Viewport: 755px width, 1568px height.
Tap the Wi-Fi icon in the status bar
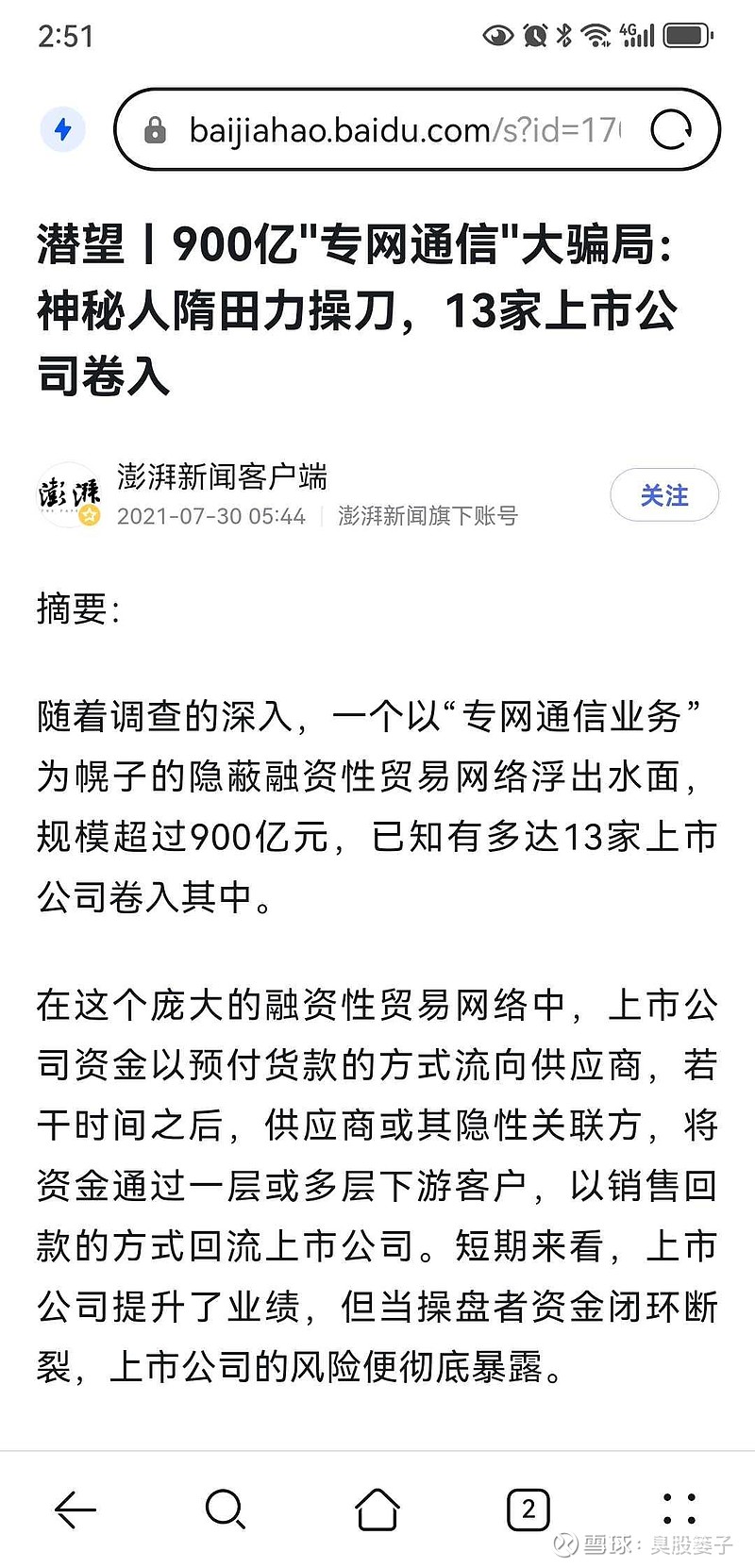point(598,34)
